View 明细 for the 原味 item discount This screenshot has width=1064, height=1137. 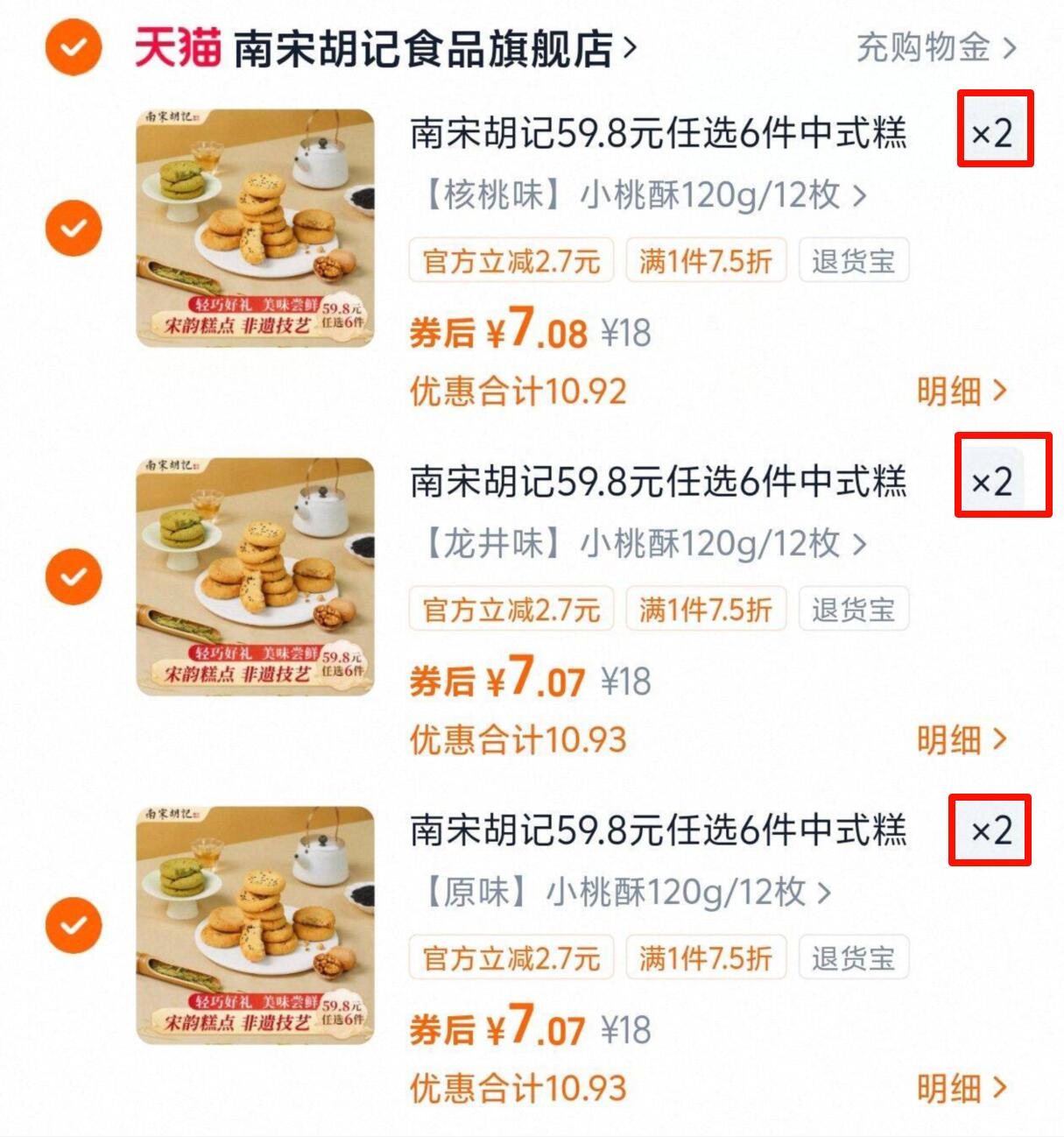pos(961,1089)
